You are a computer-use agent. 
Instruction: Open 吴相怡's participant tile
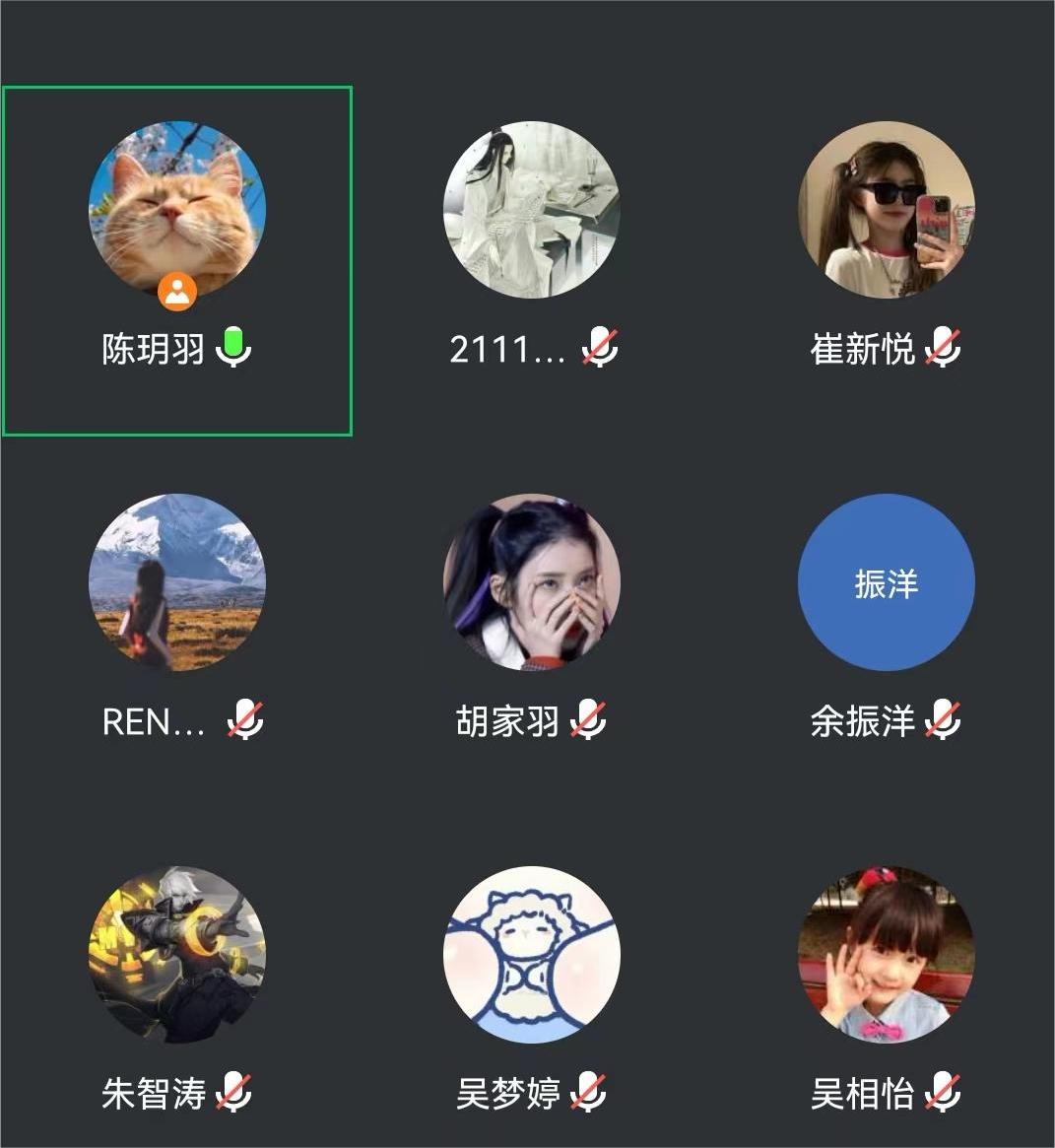point(886,955)
